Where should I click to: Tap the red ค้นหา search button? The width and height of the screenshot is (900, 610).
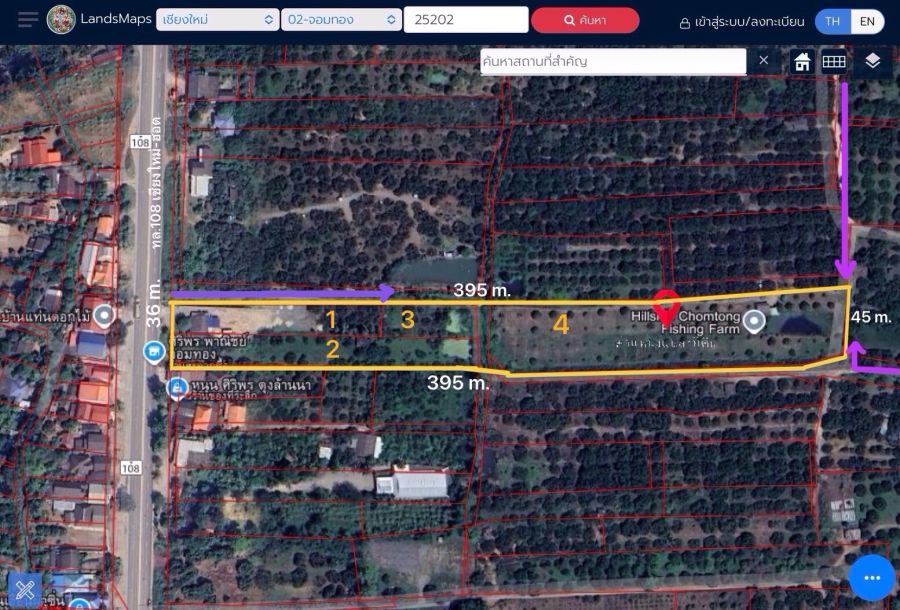[585, 20]
